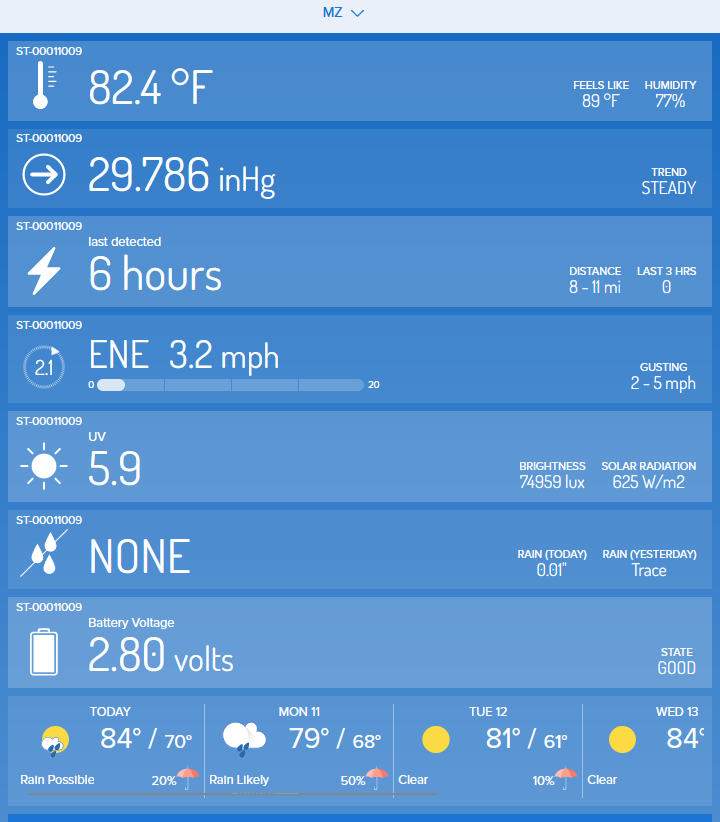Click the rainy cloud icon in TODAY forecast
720x822 pixels.
pyautogui.click(x=55, y=740)
